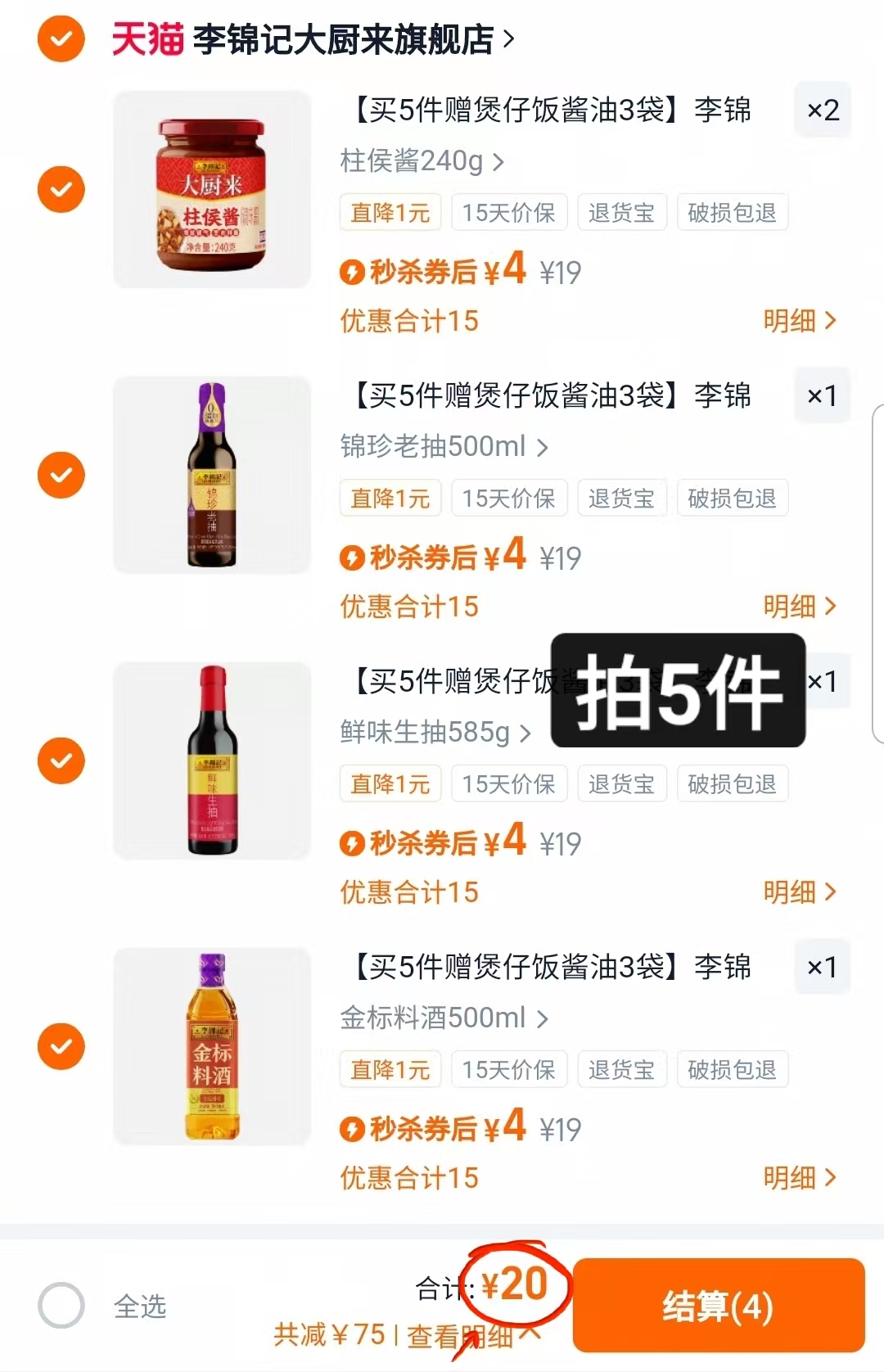Click the 优惠合计15 label under 锦珍老抽
This screenshot has height=1372, width=884.
pyautogui.click(x=407, y=607)
